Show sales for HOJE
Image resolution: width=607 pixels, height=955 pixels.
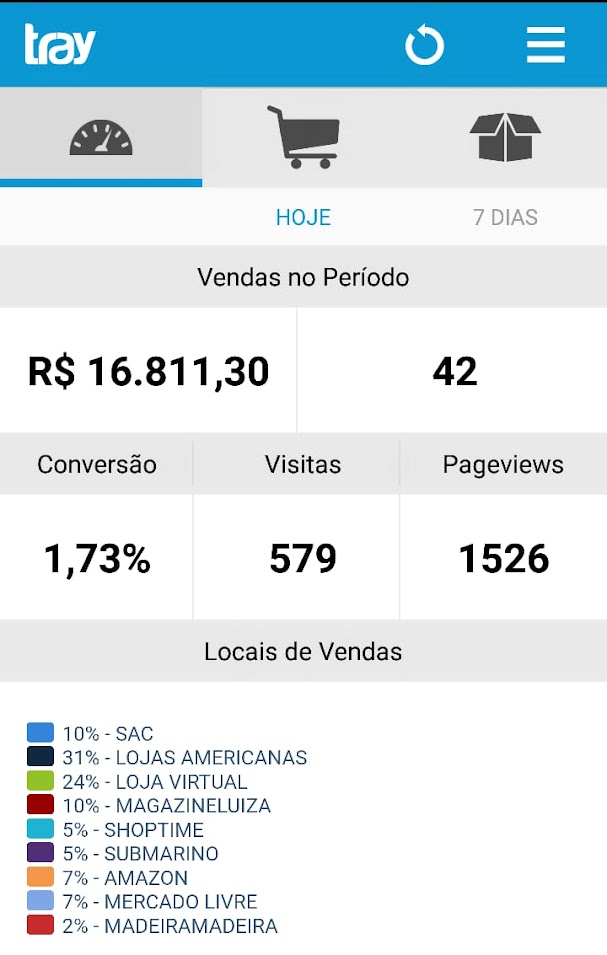(x=303, y=217)
